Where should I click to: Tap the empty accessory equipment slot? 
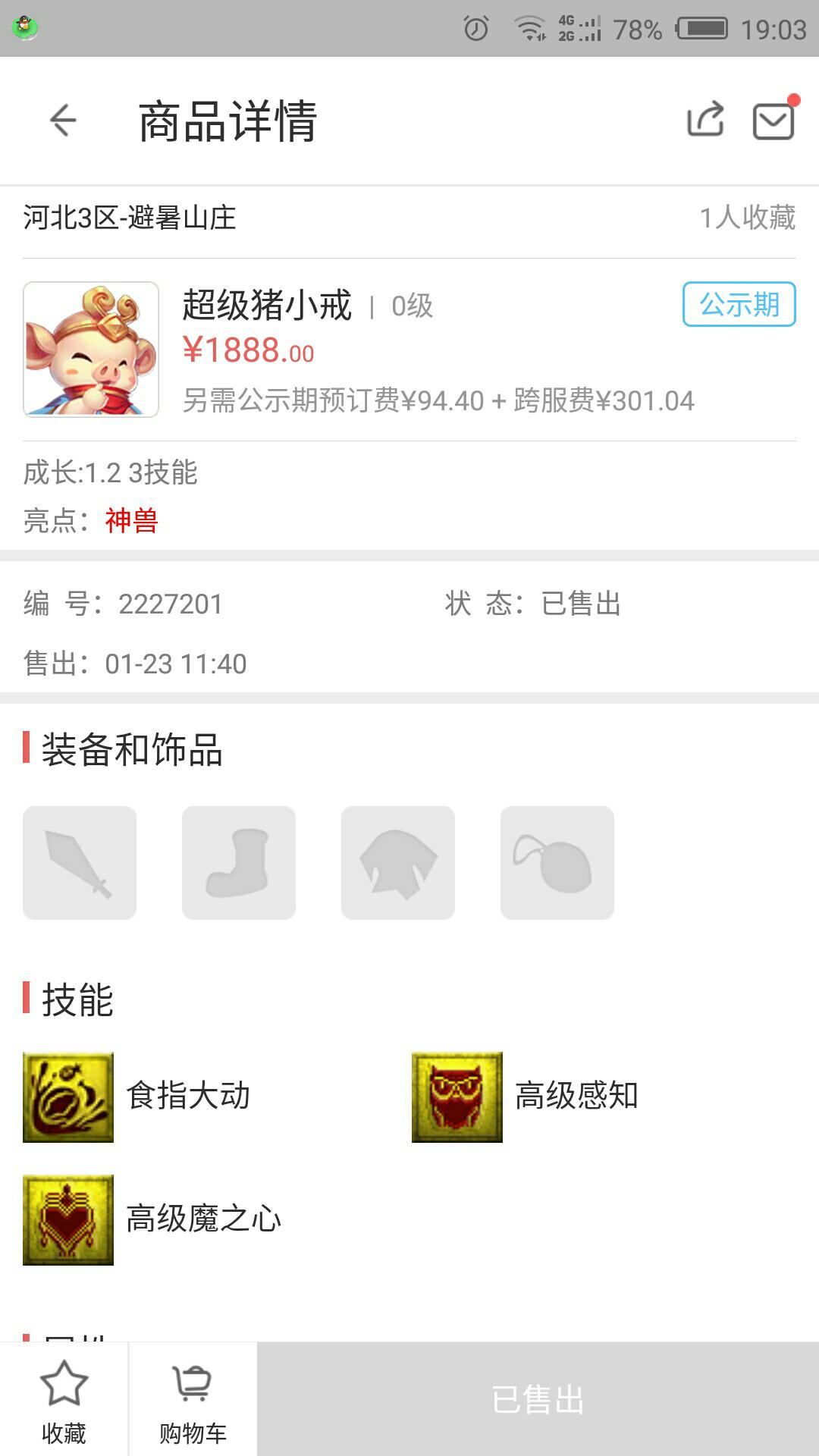pyautogui.click(x=557, y=863)
